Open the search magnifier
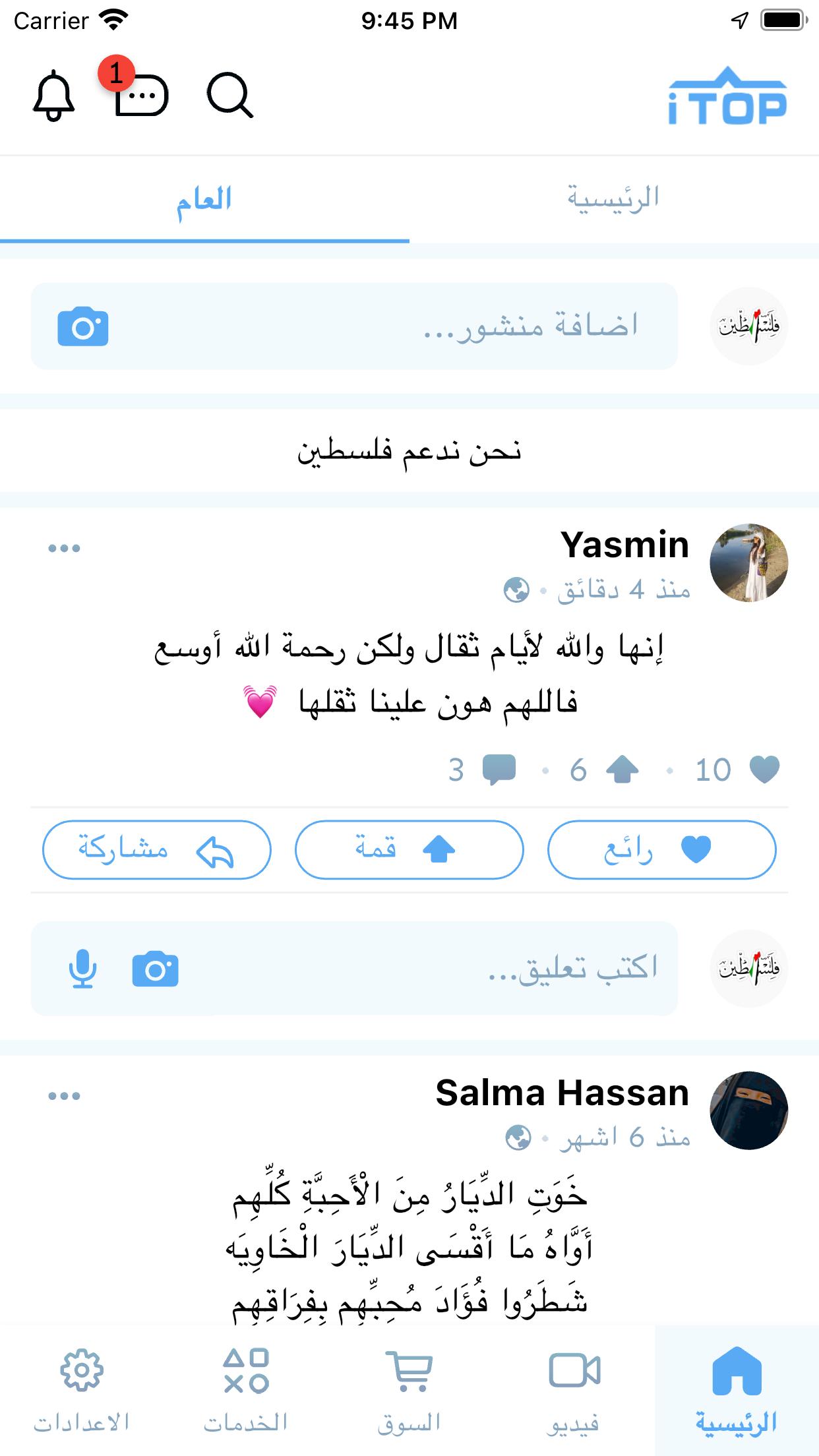 pos(229,96)
